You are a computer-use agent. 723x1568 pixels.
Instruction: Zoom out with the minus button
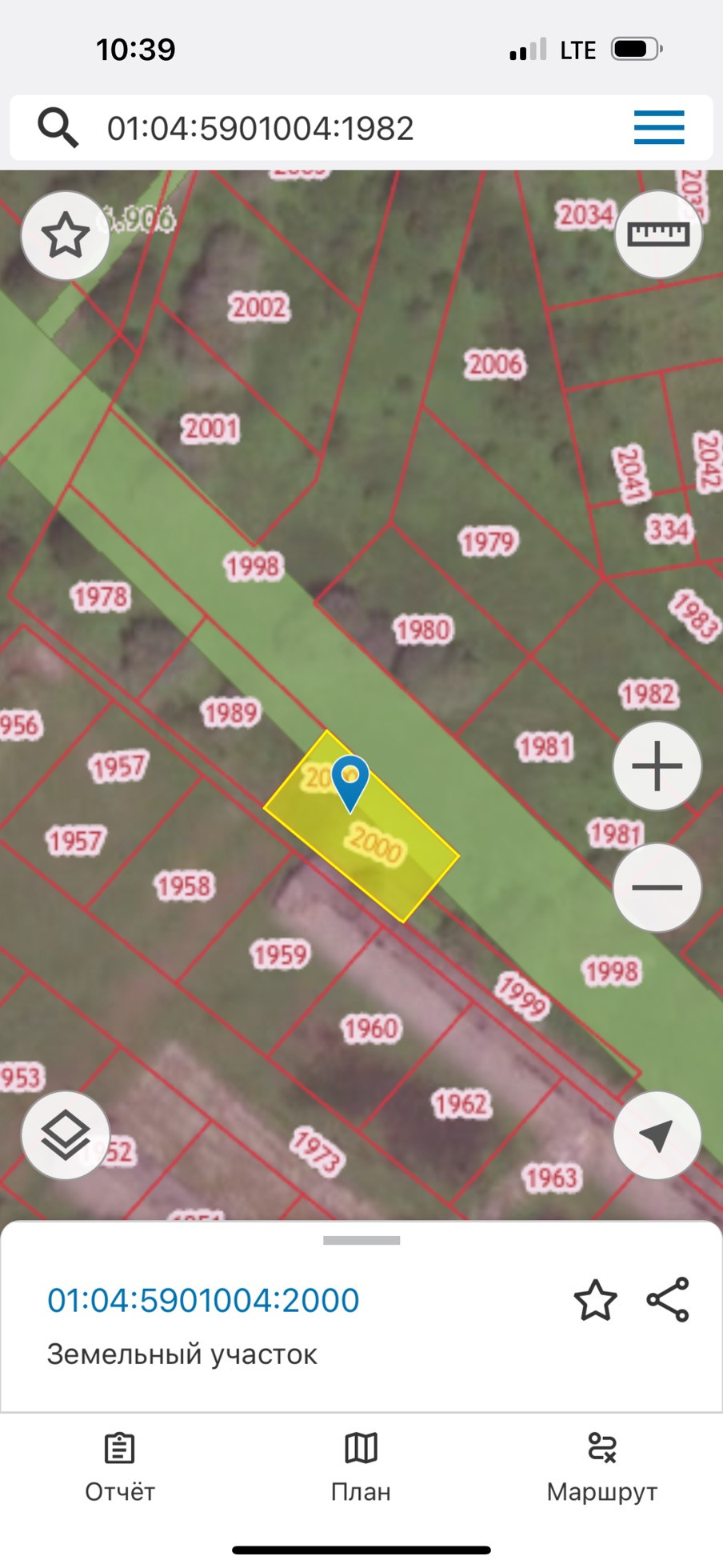(657, 887)
